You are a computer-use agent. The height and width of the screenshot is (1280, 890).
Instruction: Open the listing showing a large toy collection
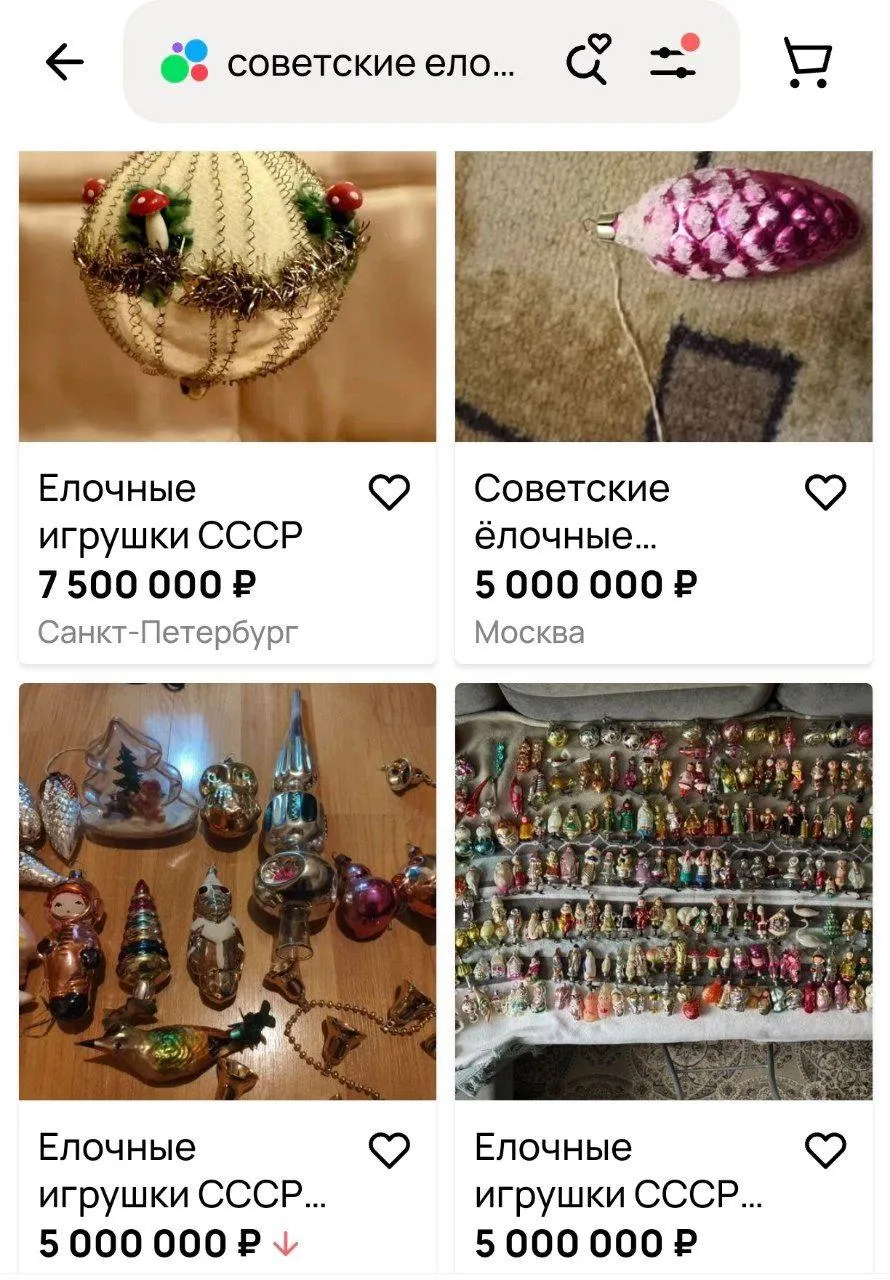click(663, 890)
